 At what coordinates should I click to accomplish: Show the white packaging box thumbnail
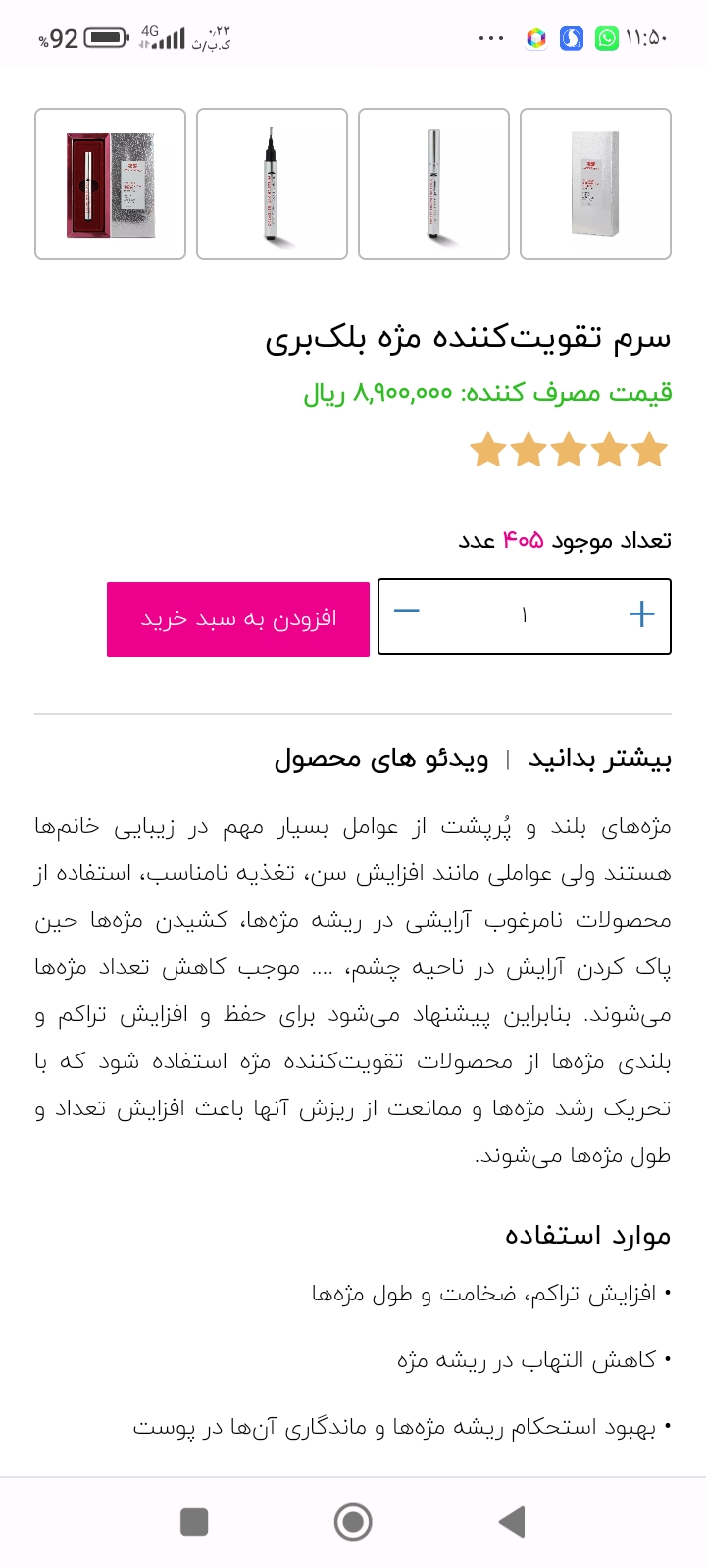(x=595, y=184)
